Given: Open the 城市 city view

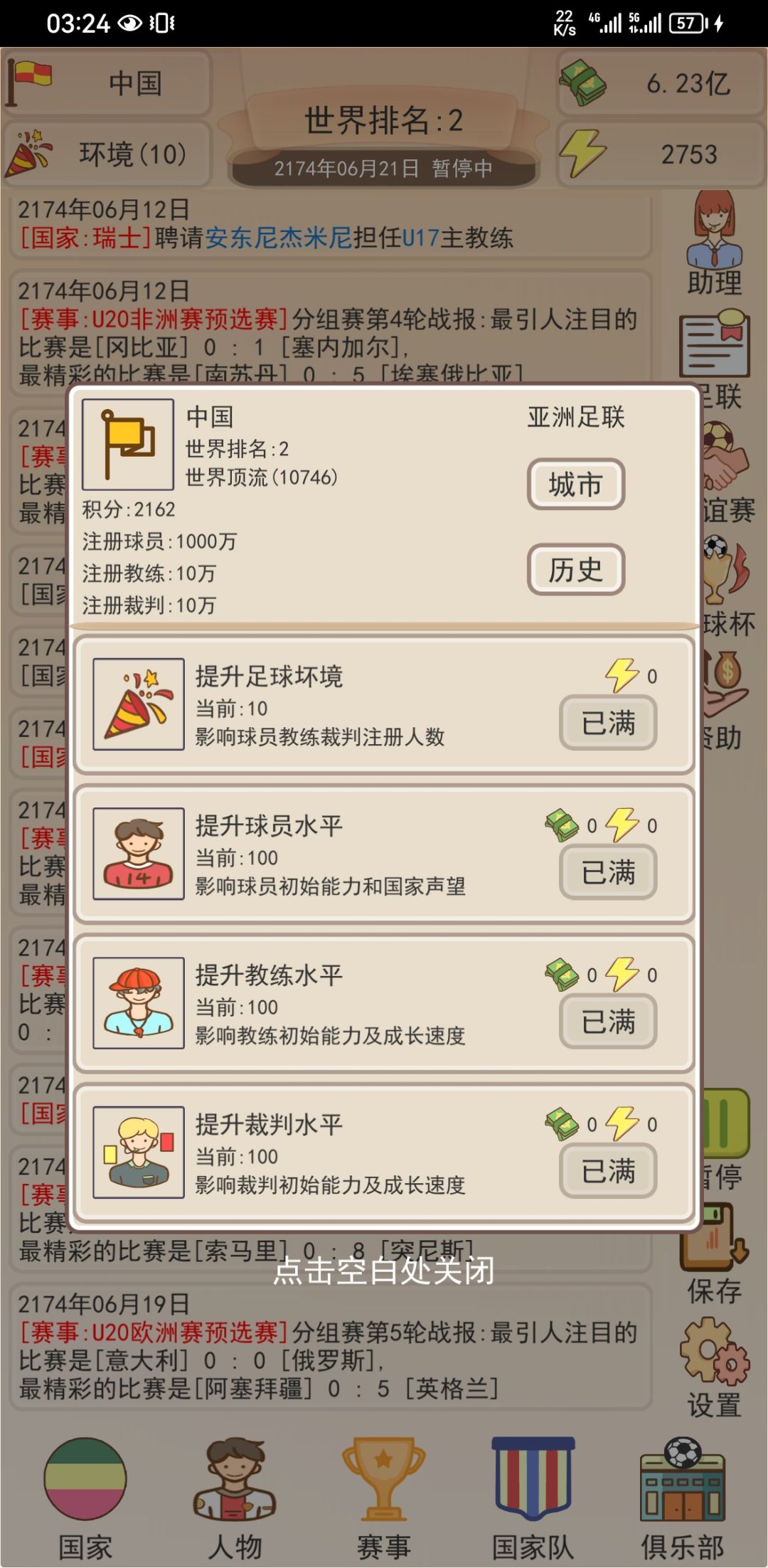Looking at the screenshot, I should (575, 484).
